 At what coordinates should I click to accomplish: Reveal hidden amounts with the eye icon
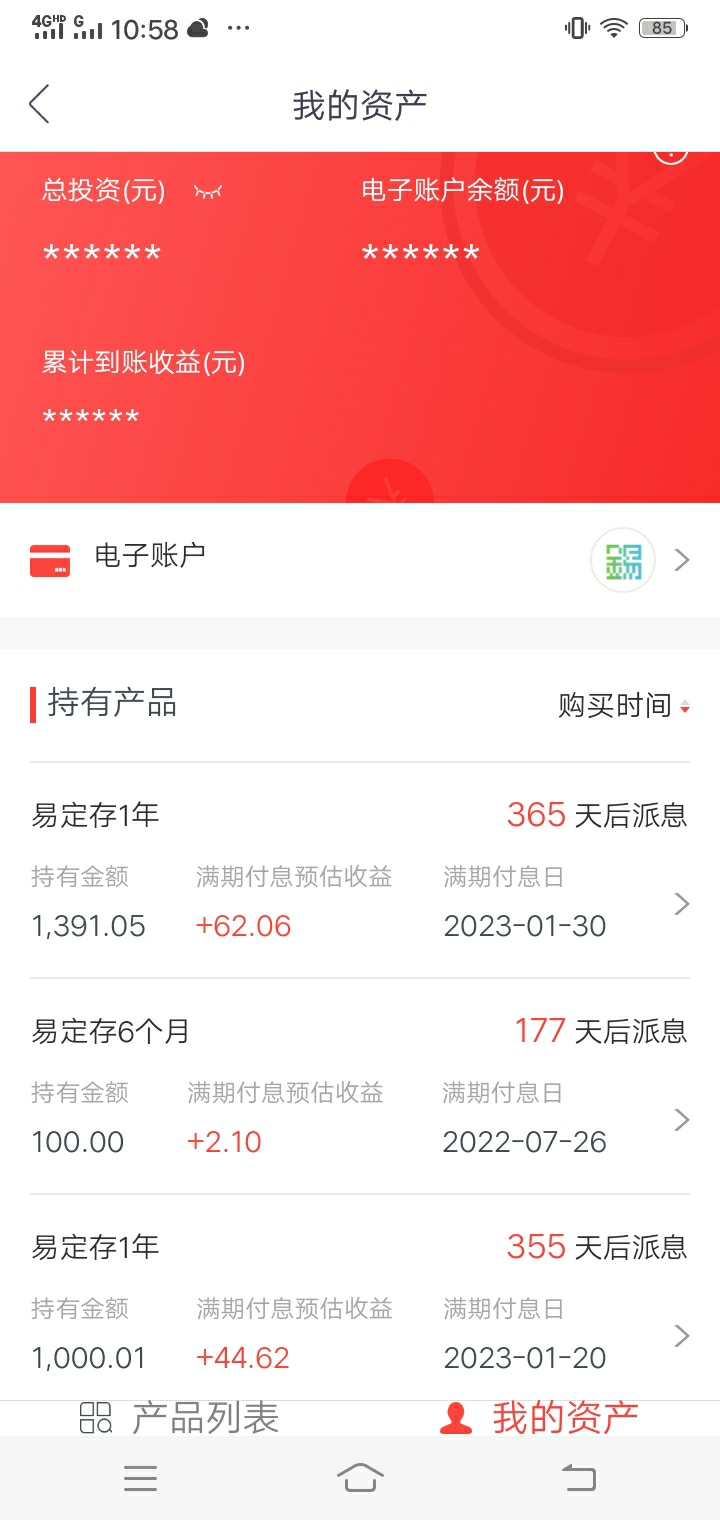pyautogui.click(x=208, y=191)
